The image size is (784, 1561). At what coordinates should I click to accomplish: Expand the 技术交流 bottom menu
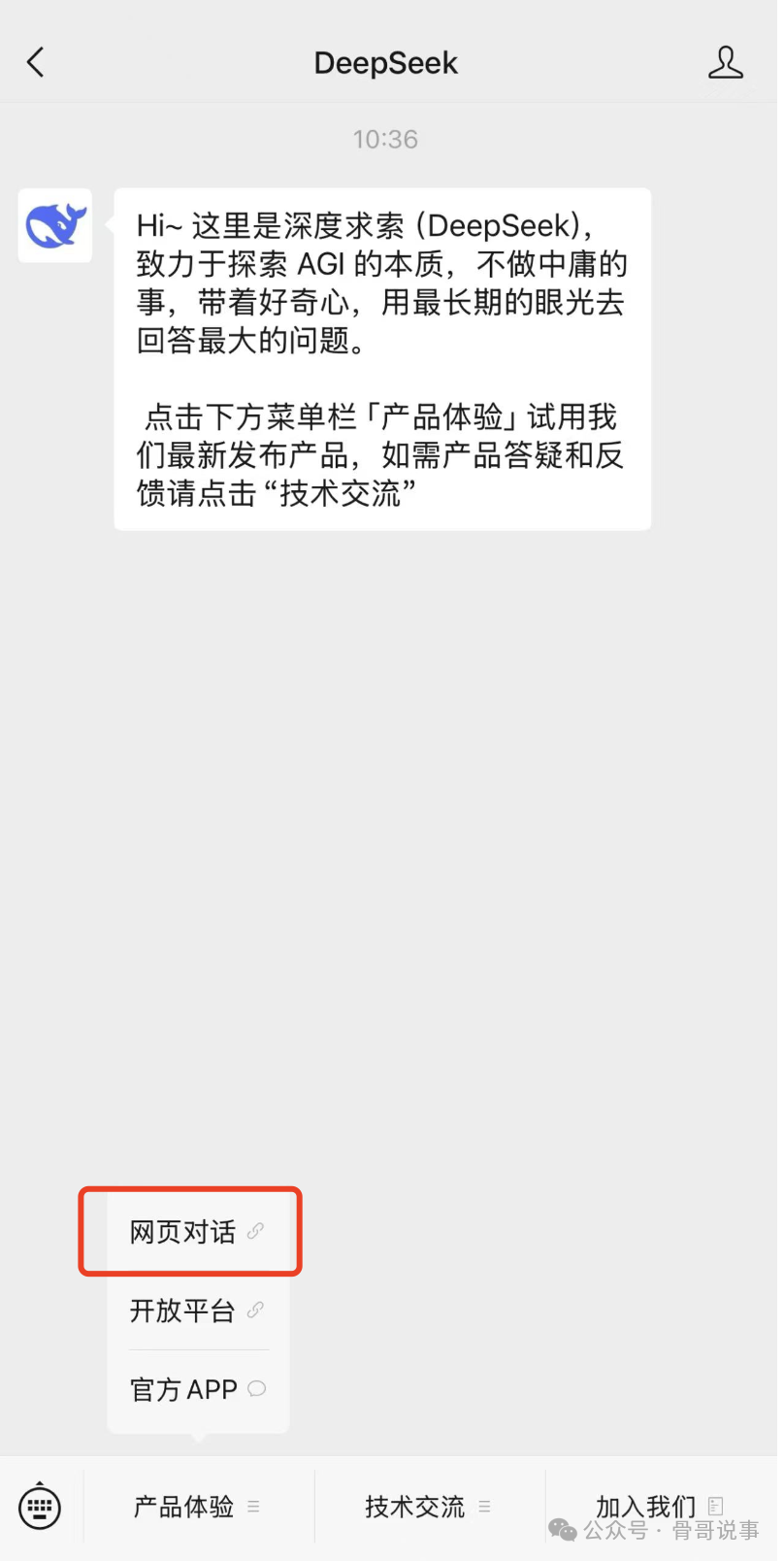click(428, 1507)
